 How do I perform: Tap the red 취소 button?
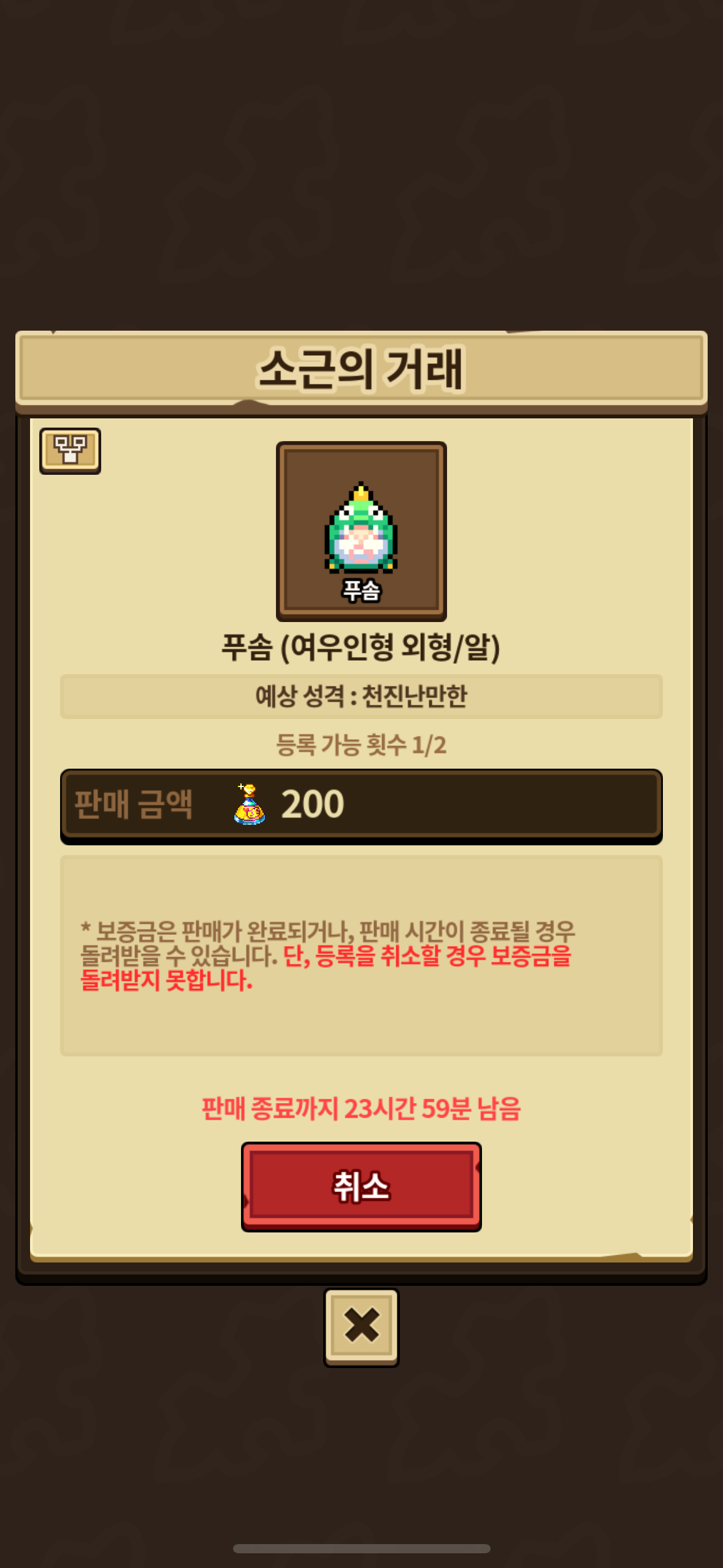[x=361, y=1186]
